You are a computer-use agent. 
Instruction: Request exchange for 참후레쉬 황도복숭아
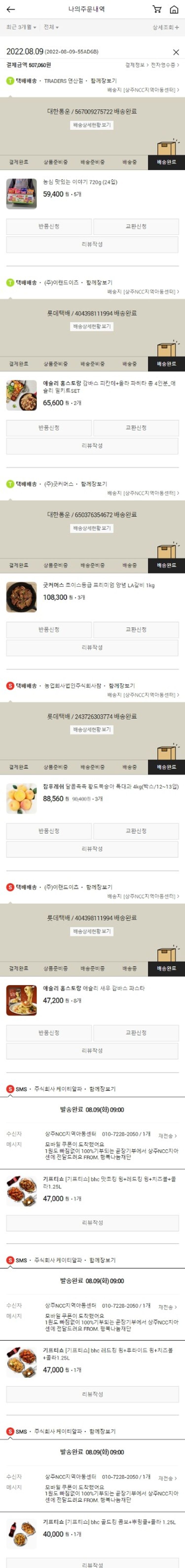pyautogui.click(x=136, y=831)
